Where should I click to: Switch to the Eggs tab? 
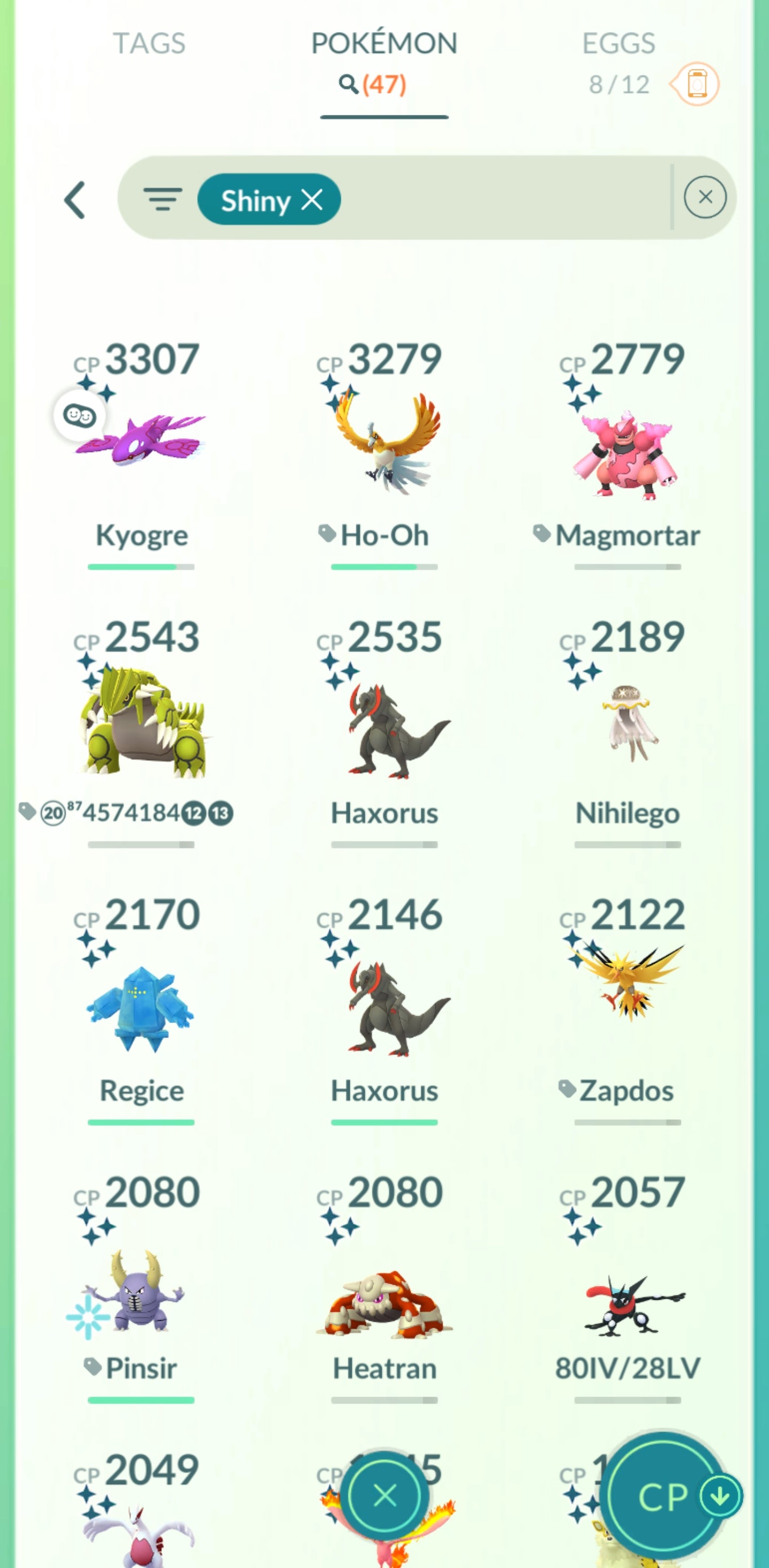point(618,44)
